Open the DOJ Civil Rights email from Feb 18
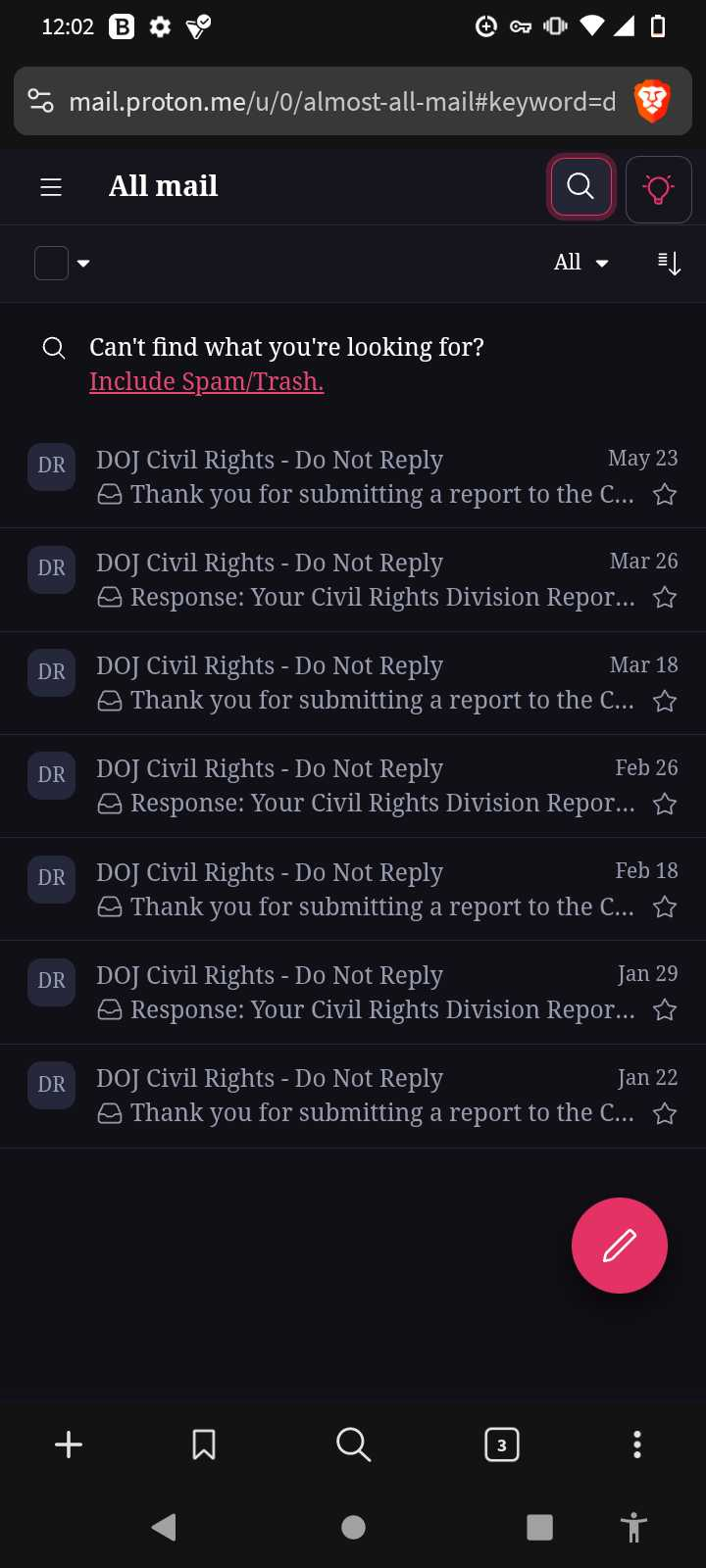 tap(353, 889)
